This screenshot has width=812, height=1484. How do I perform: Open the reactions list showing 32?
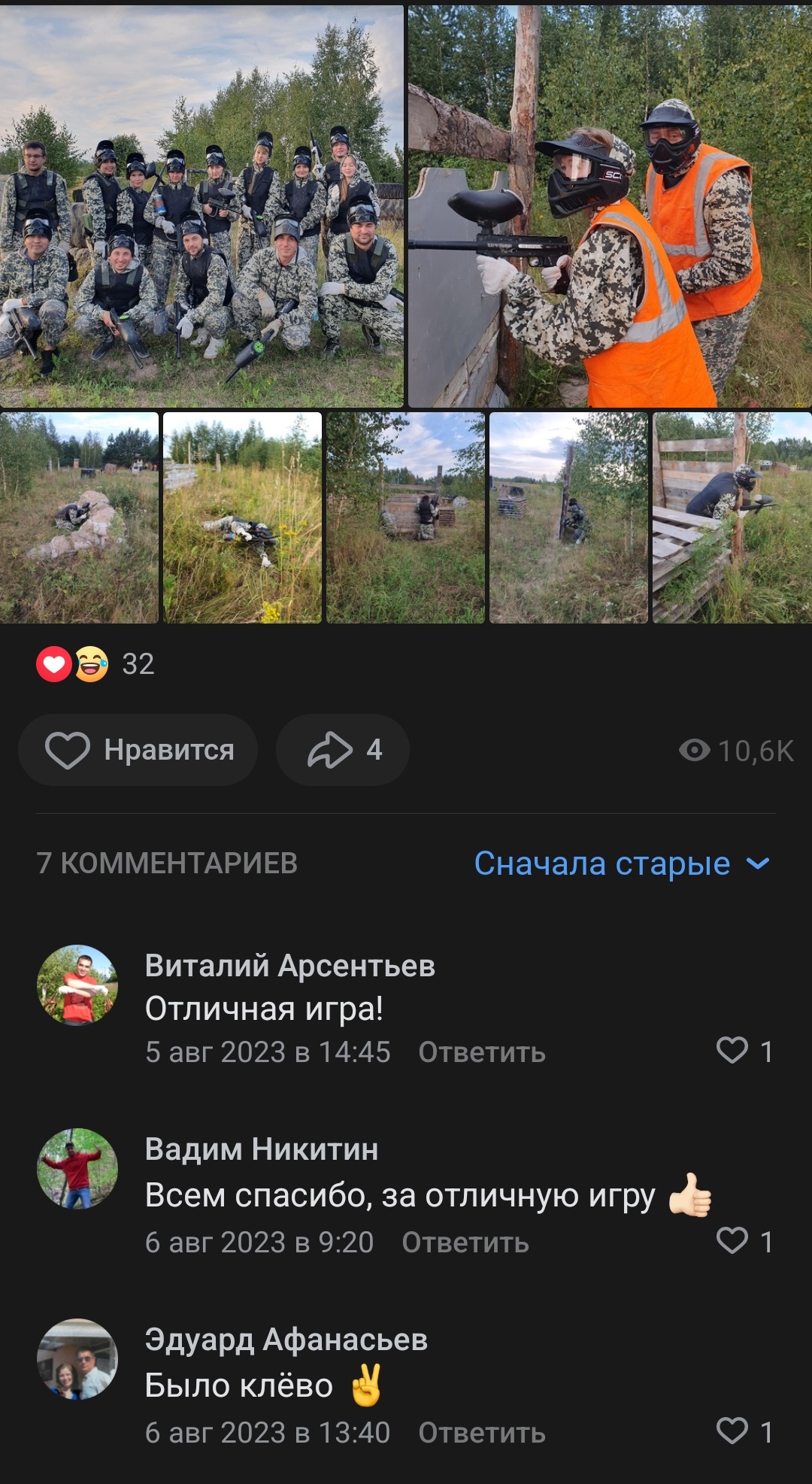pyautogui.click(x=95, y=664)
